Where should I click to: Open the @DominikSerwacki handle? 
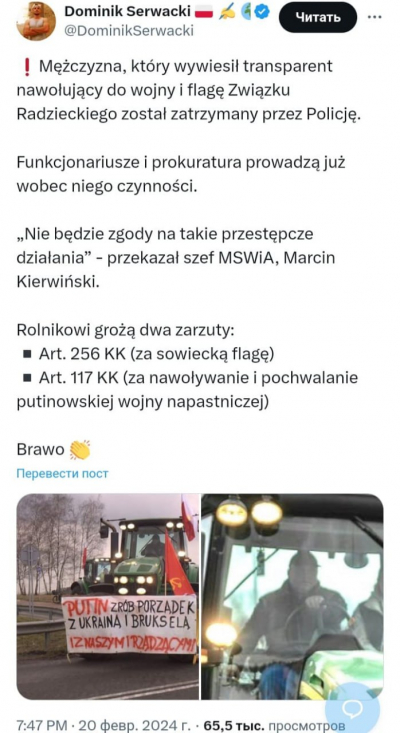(x=129, y=31)
